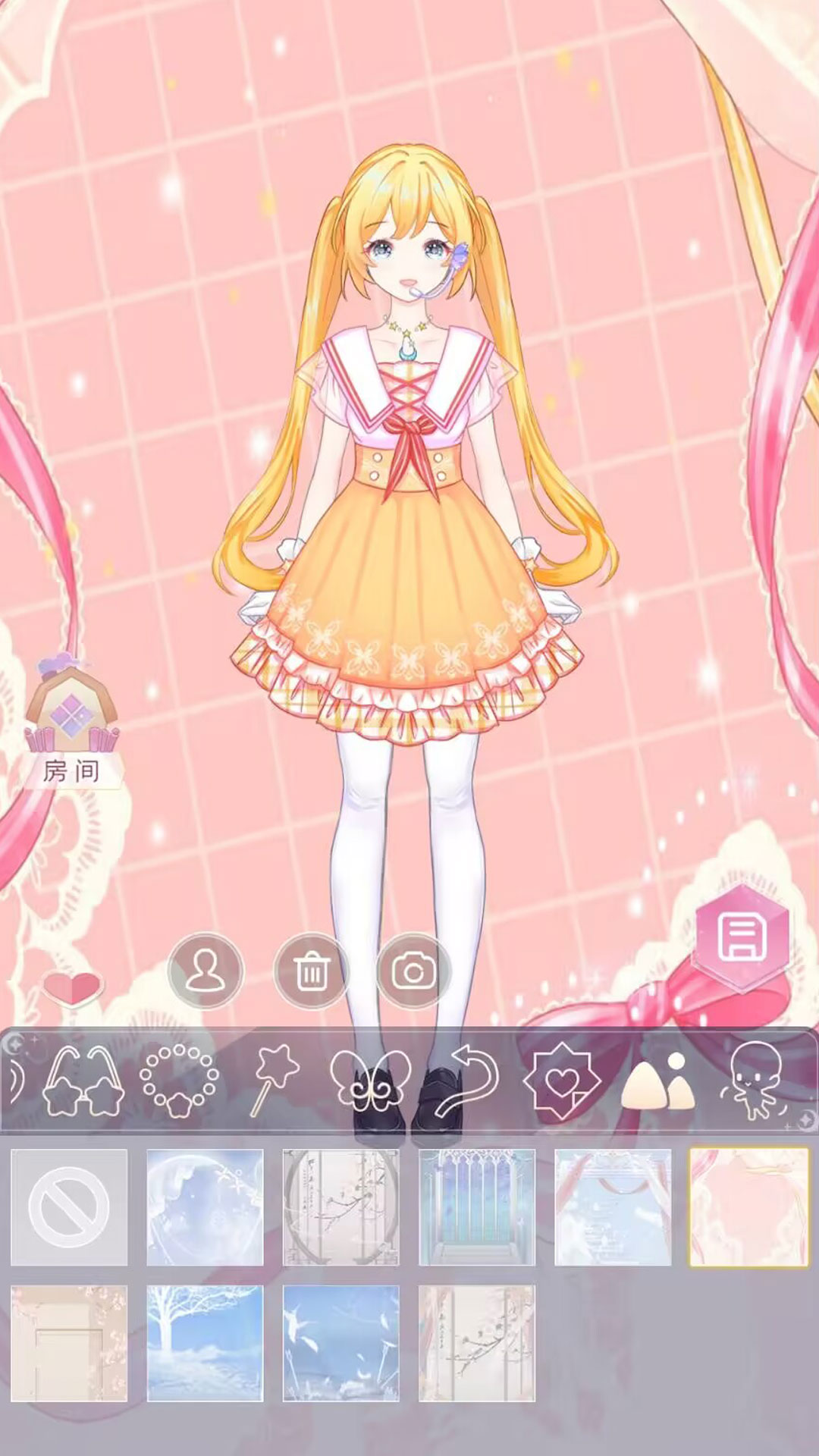
Task: Open the bead bracelet category
Action: (179, 1080)
